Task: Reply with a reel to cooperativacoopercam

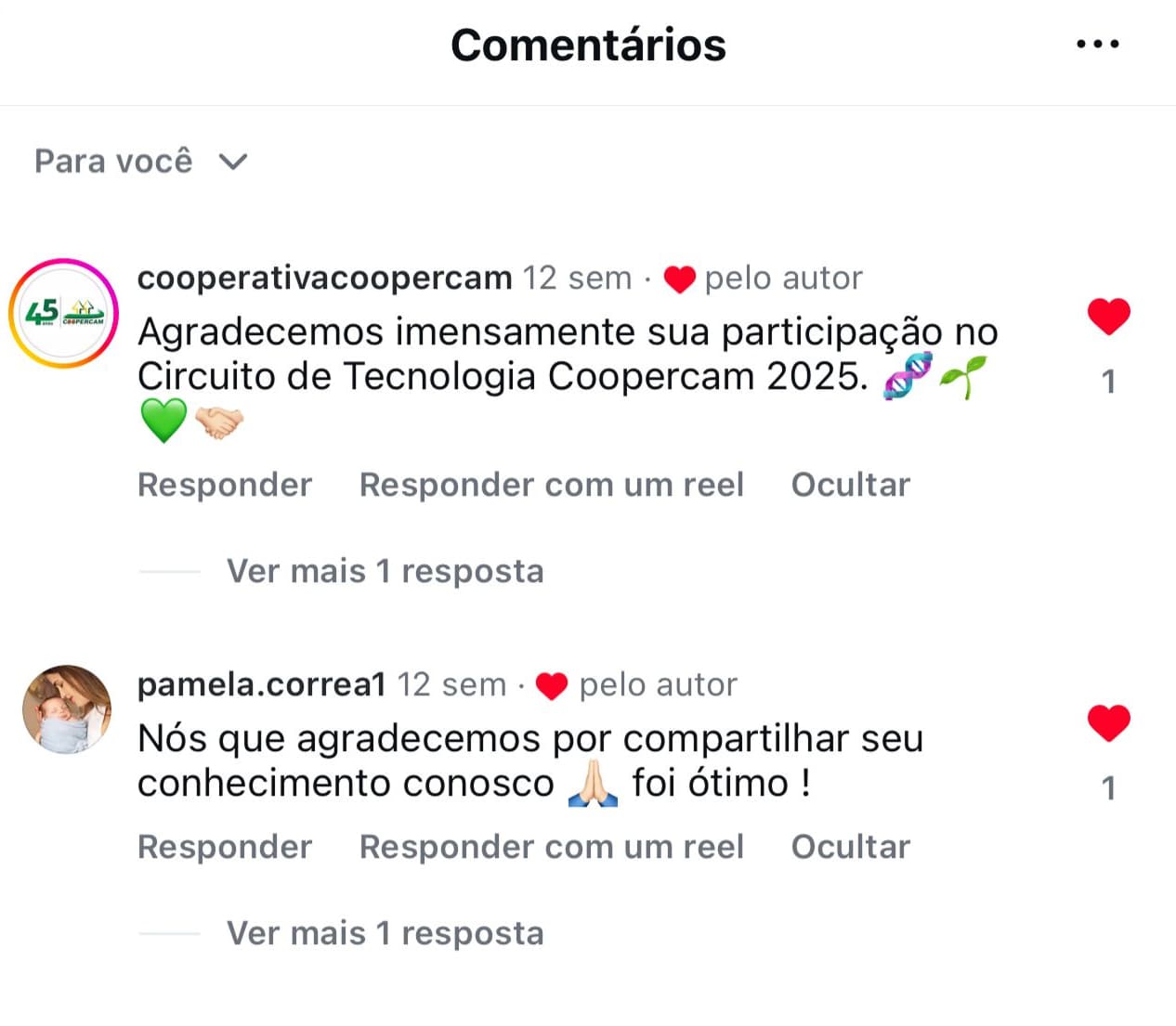Action: pos(551,485)
